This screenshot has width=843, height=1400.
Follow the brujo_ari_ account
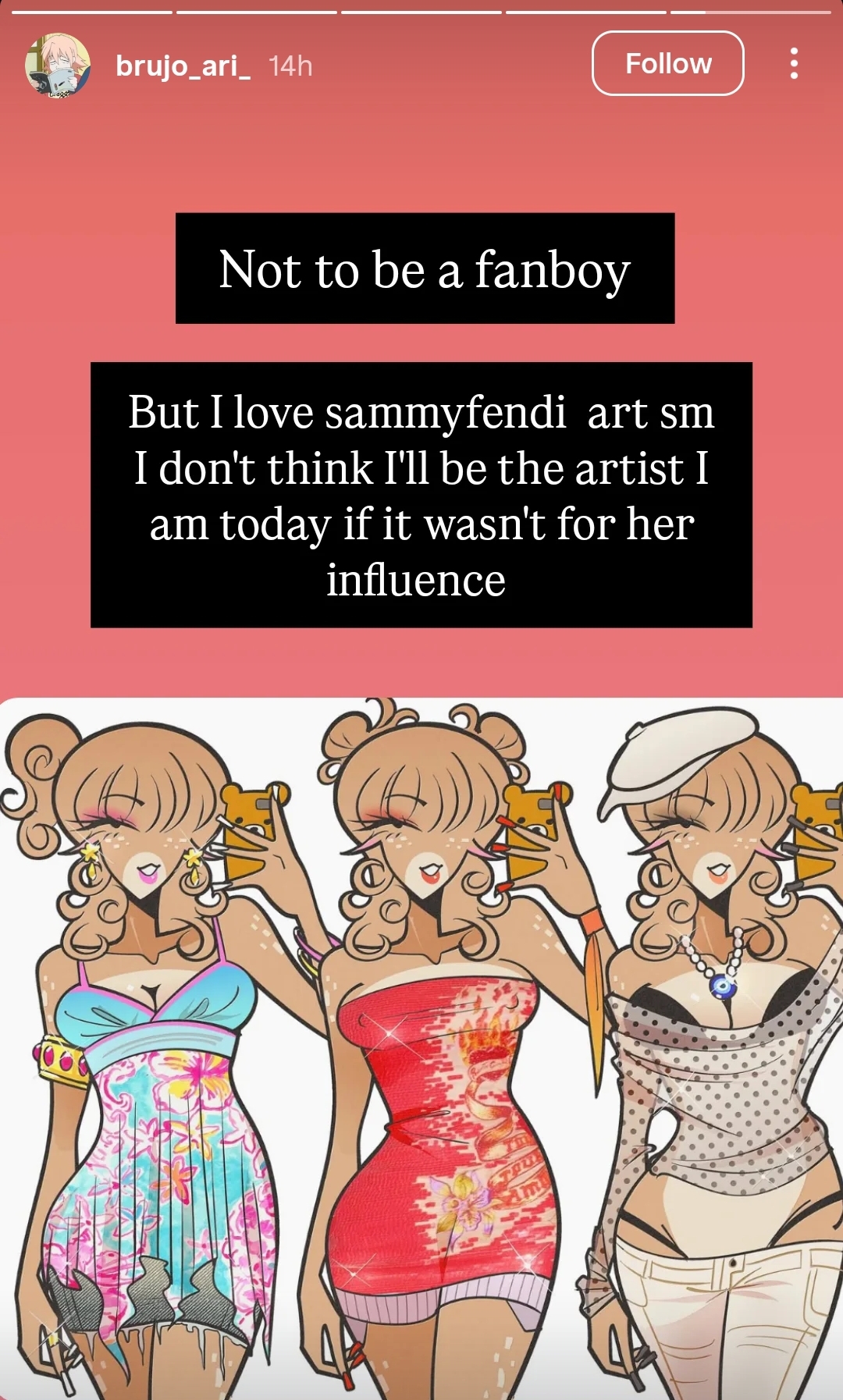click(668, 63)
